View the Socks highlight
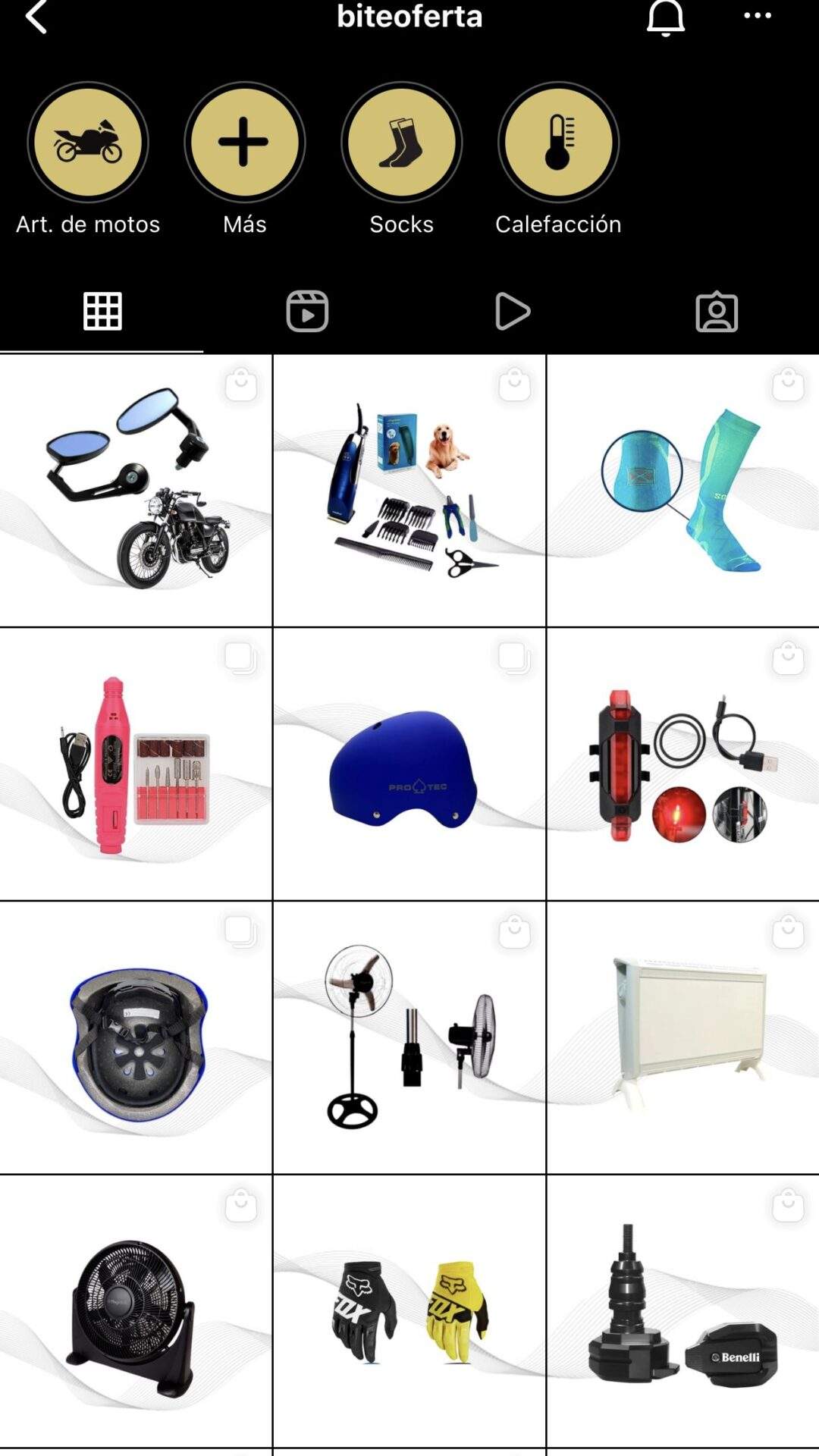The width and height of the screenshot is (819, 1456). click(x=401, y=143)
